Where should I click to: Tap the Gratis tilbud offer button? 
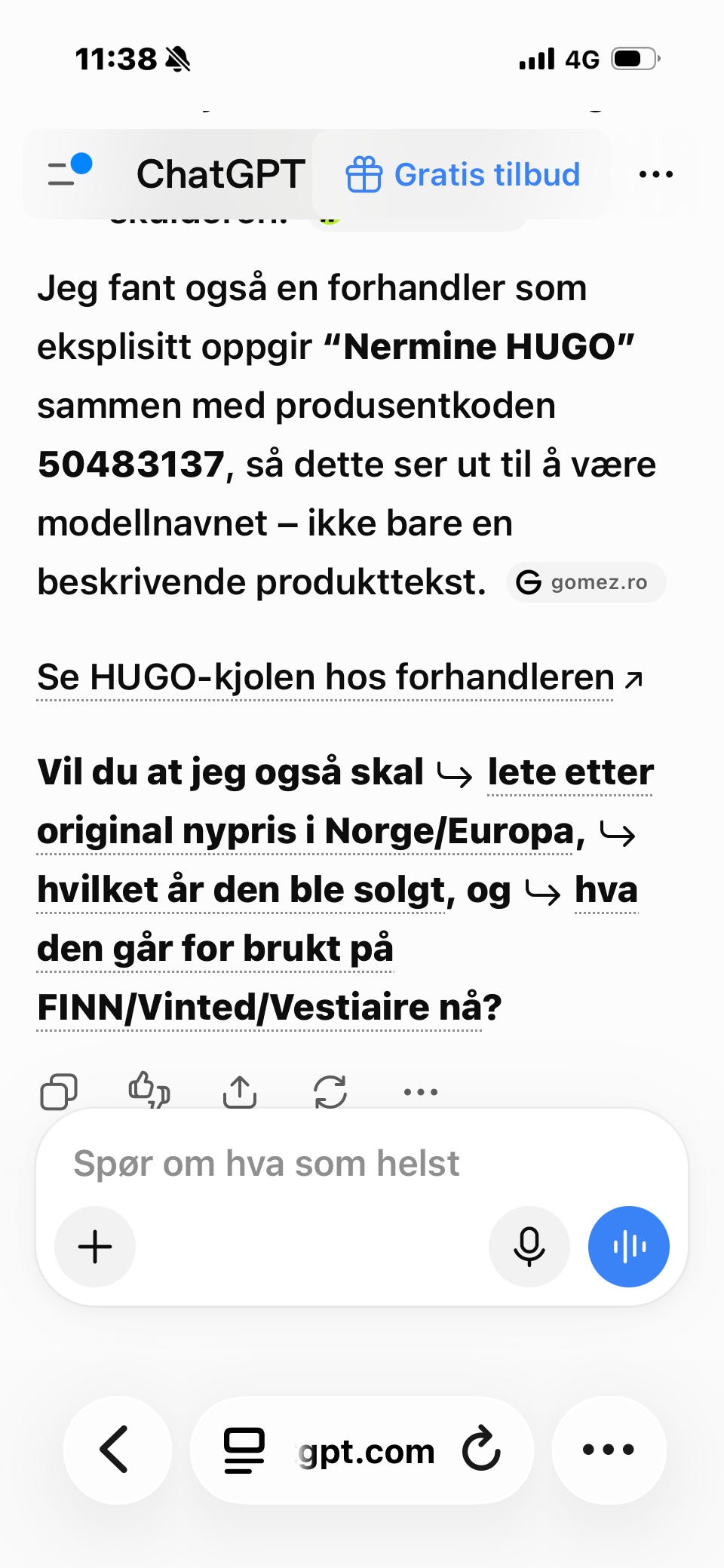coord(462,174)
